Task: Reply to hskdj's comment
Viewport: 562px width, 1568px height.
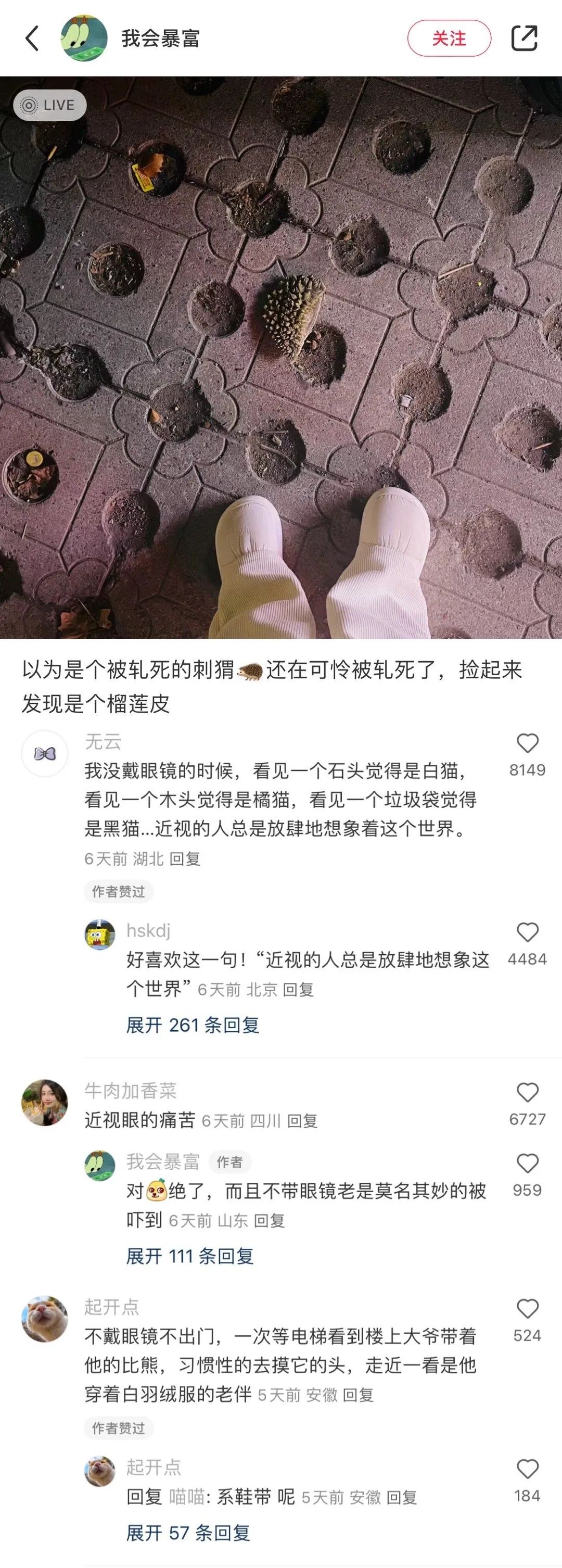Action: pyautogui.click(x=298, y=990)
